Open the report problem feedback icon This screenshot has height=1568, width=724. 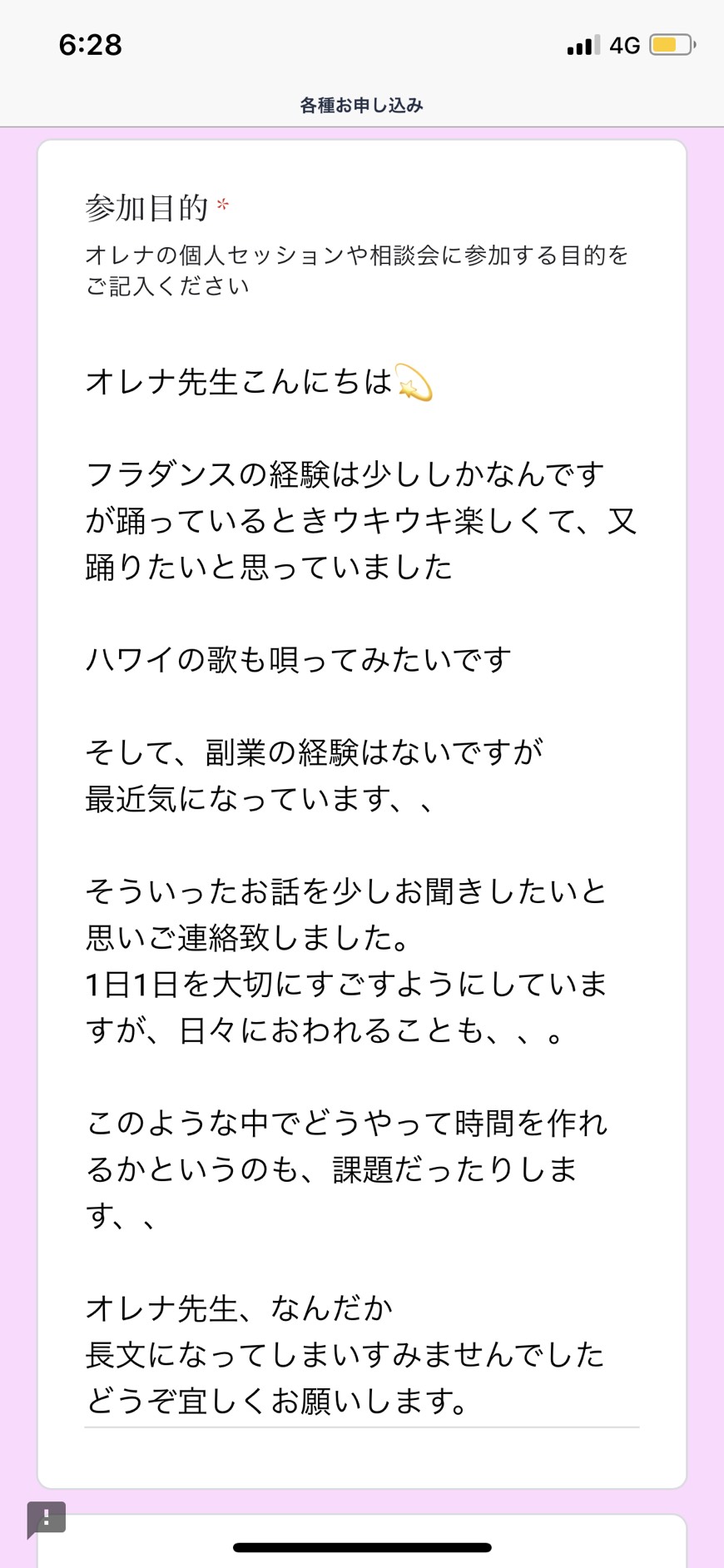click(x=47, y=1520)
